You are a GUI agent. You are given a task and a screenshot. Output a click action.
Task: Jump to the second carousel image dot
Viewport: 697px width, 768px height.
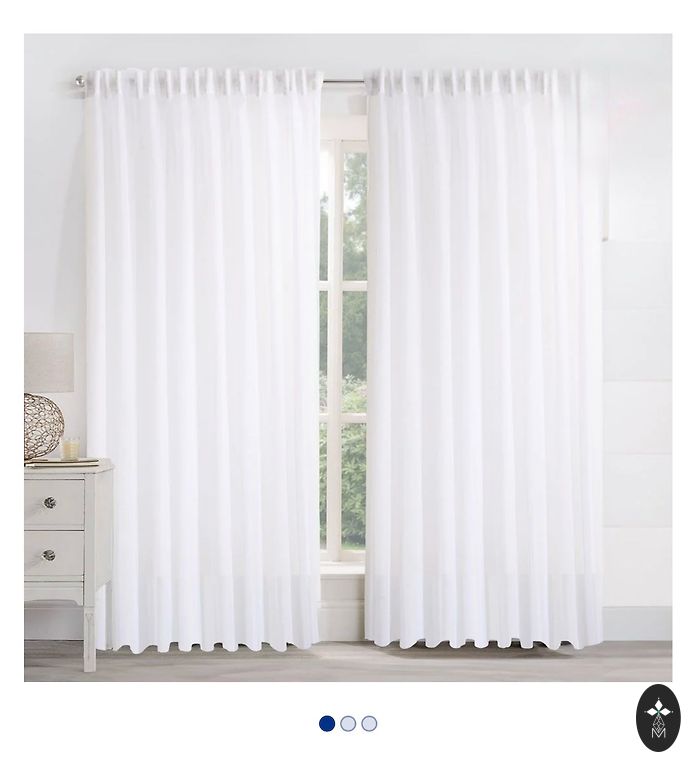[x=348, y=723]
